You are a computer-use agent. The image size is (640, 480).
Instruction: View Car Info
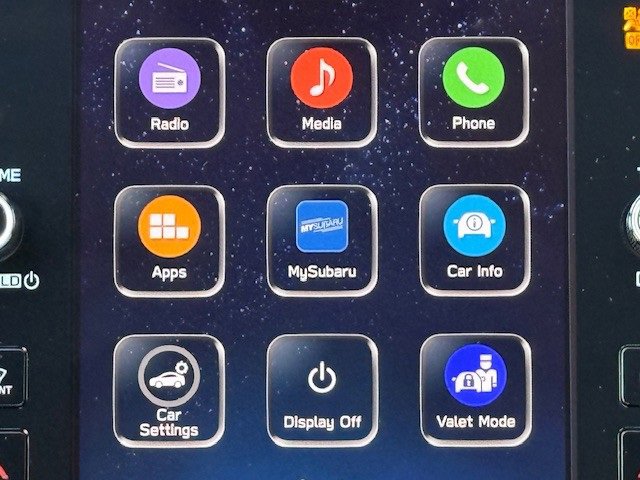point(474,240)
